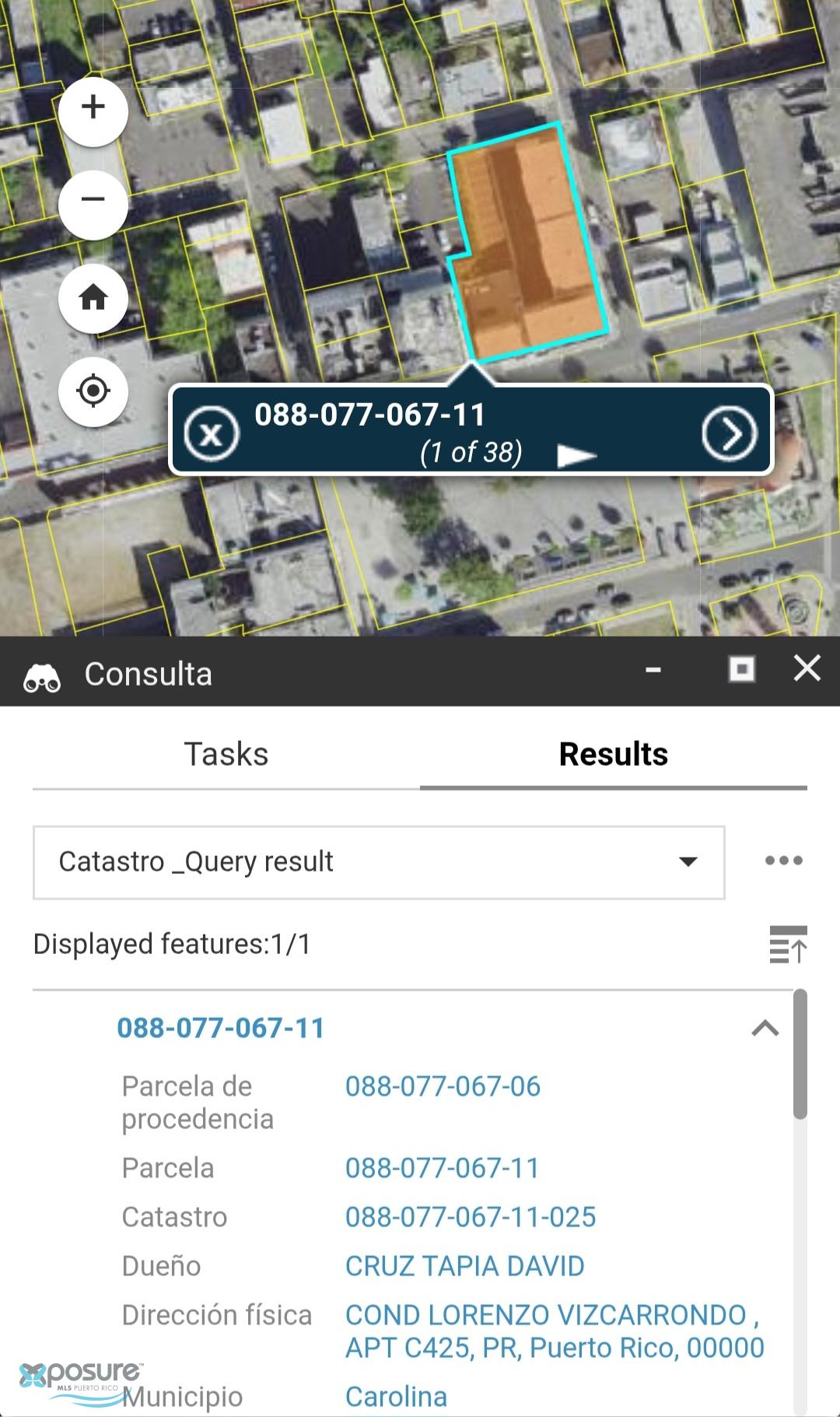The height and width of the screenshot is (1417, 840).
Task: Return map to home extent
Action: point(93,296)
